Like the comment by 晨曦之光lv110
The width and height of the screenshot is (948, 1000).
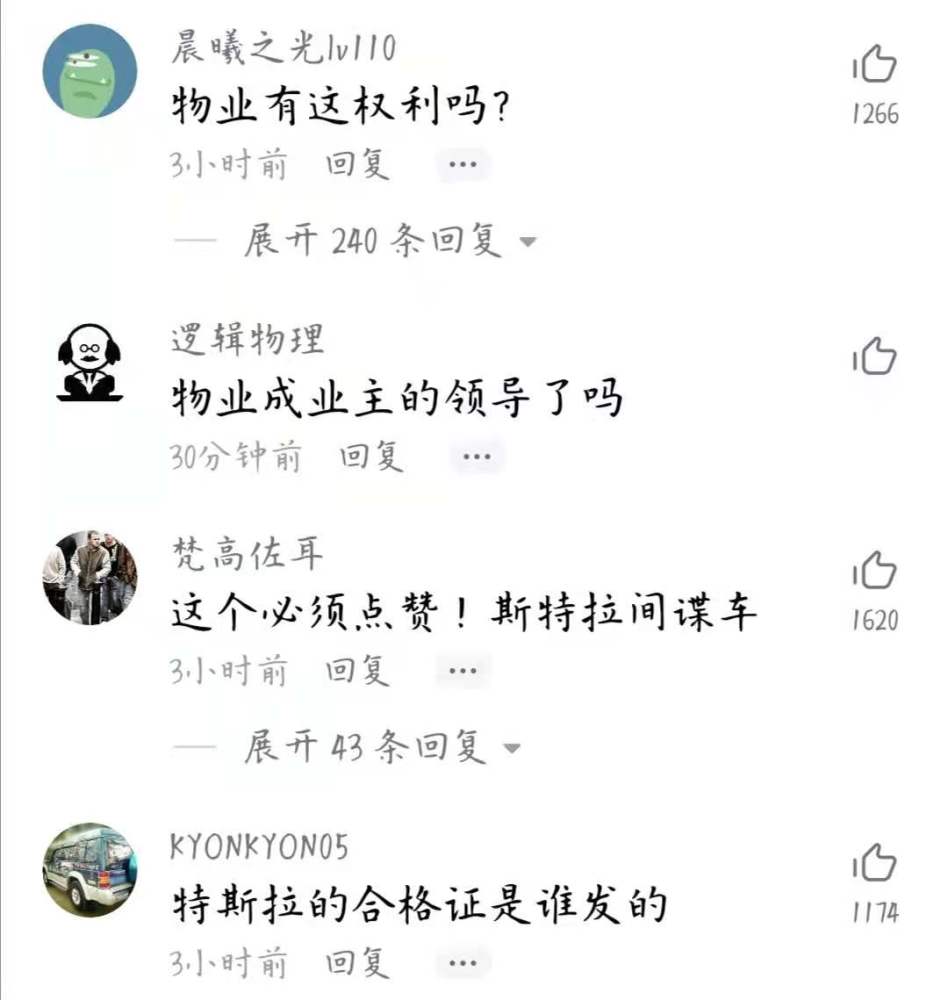[x=875, y=67]
